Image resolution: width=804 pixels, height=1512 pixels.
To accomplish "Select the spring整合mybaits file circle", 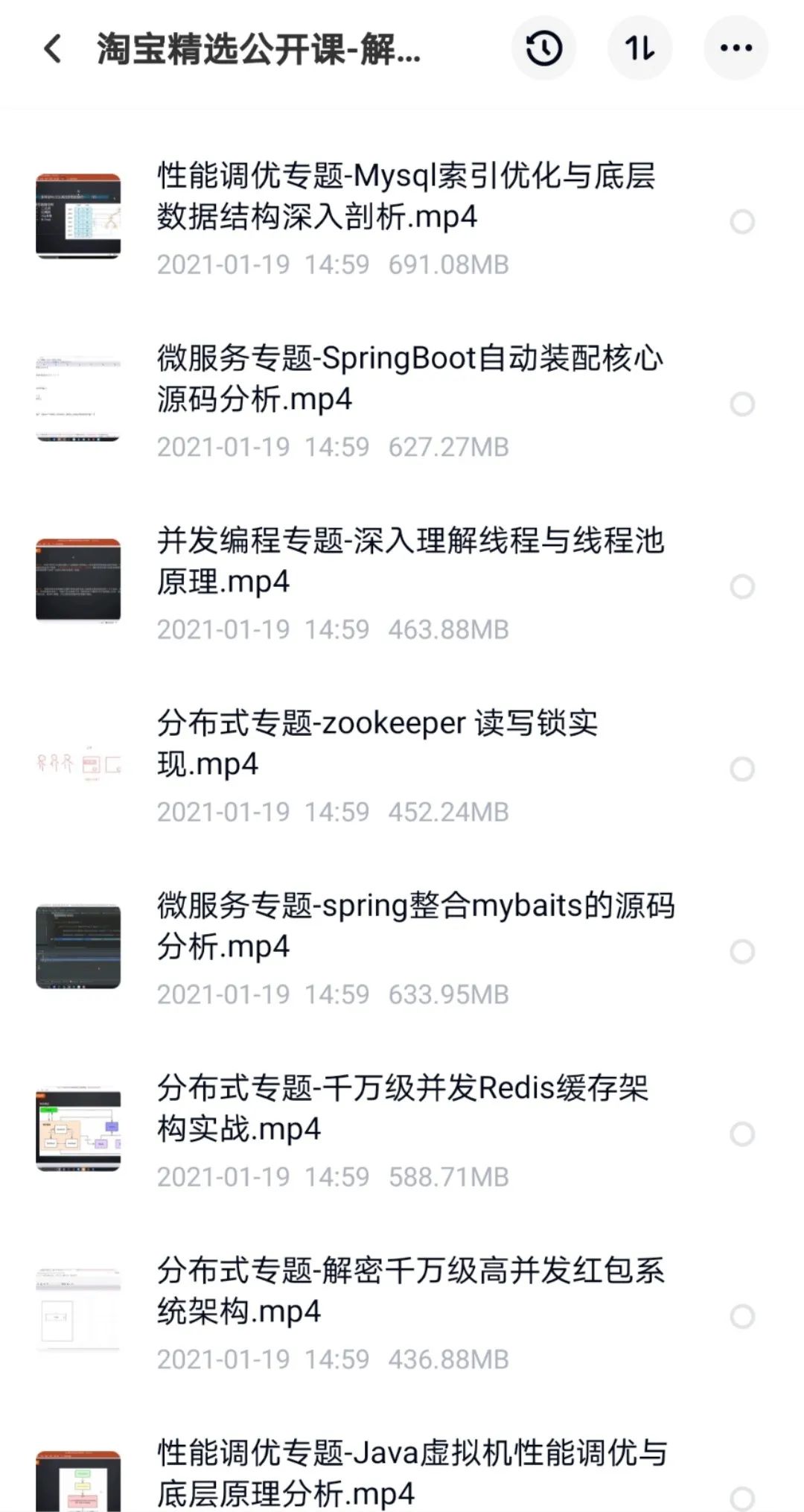I will tap(742, 952).
